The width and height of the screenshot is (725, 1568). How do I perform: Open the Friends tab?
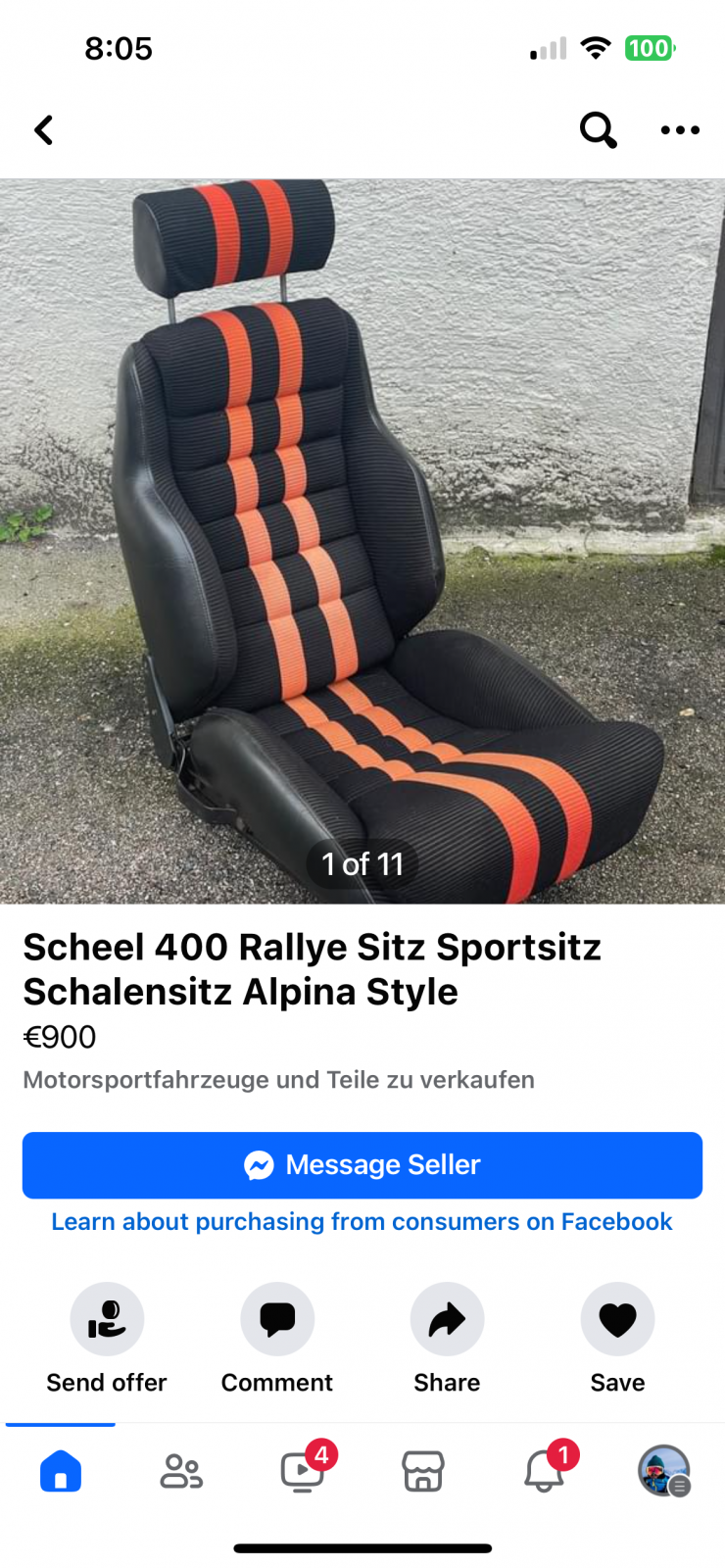pos(181,1471)
